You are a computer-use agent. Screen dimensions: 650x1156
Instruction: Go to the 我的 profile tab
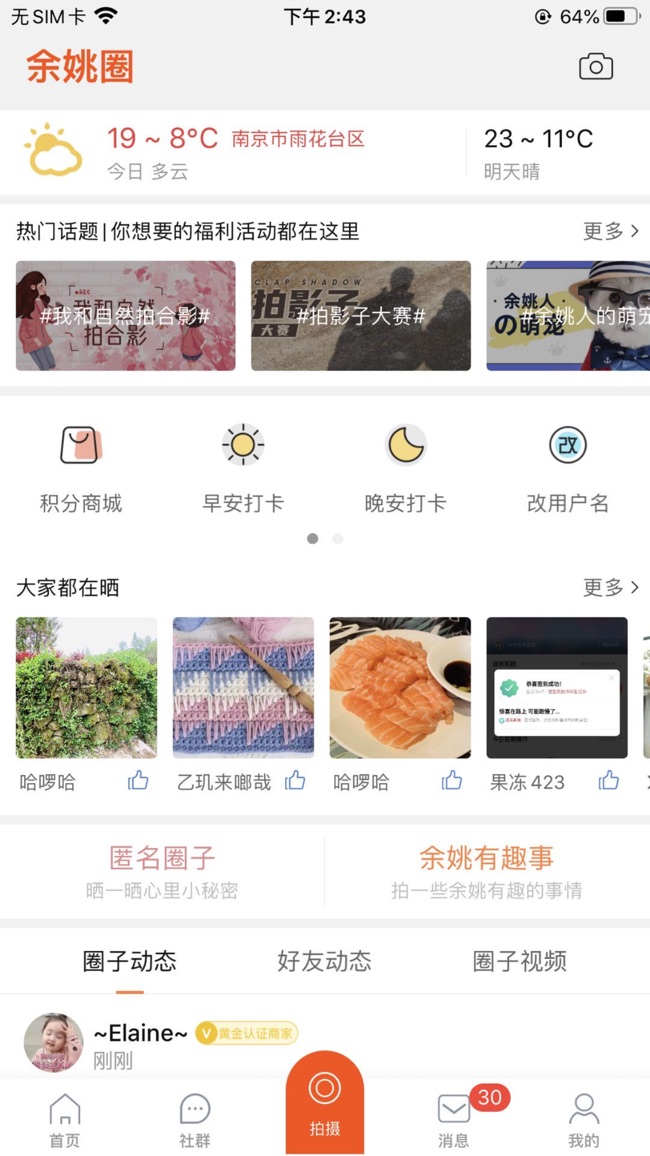coord(584,1118)
